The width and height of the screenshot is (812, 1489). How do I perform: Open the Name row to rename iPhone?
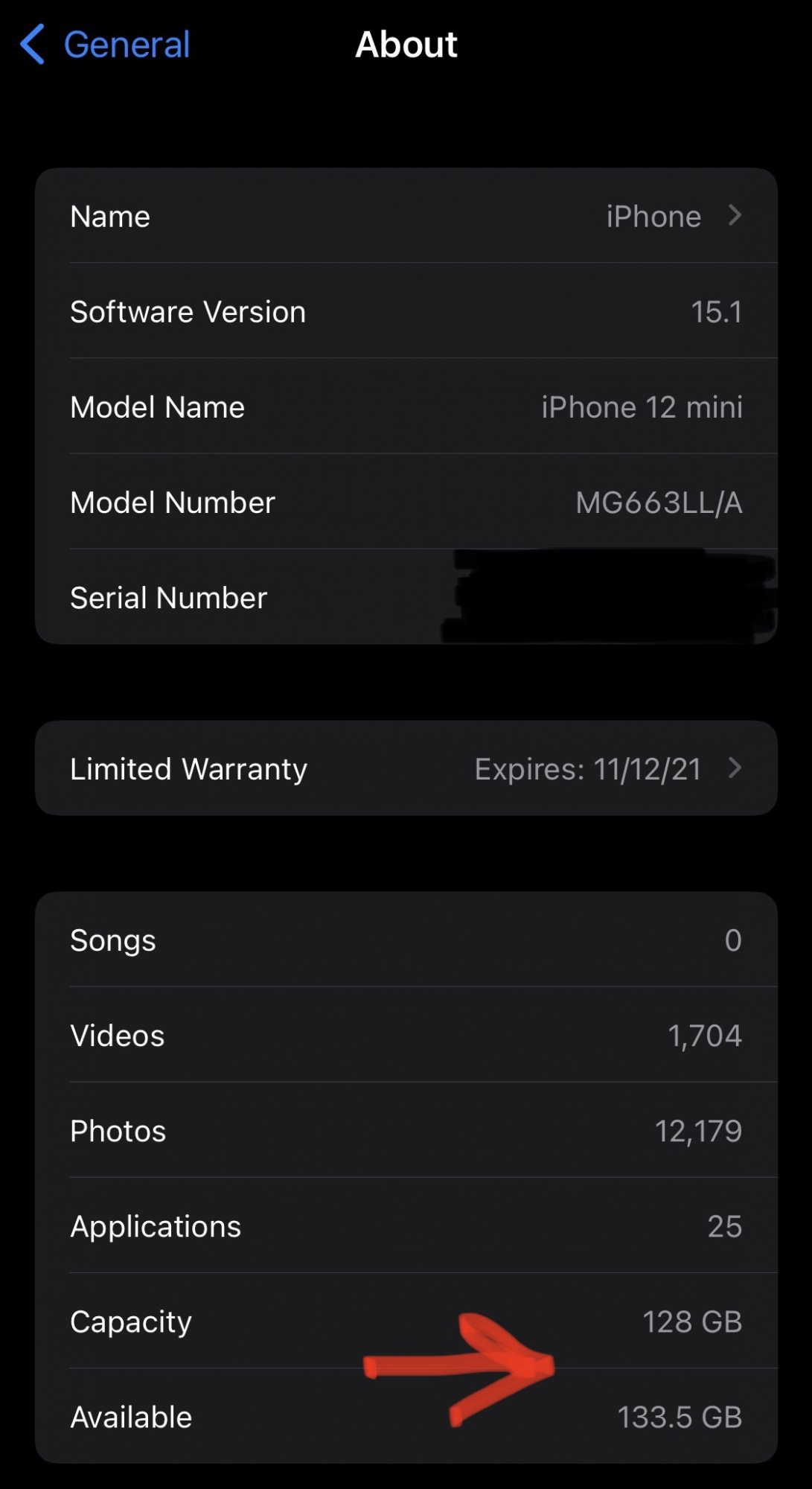pos(406,217)
